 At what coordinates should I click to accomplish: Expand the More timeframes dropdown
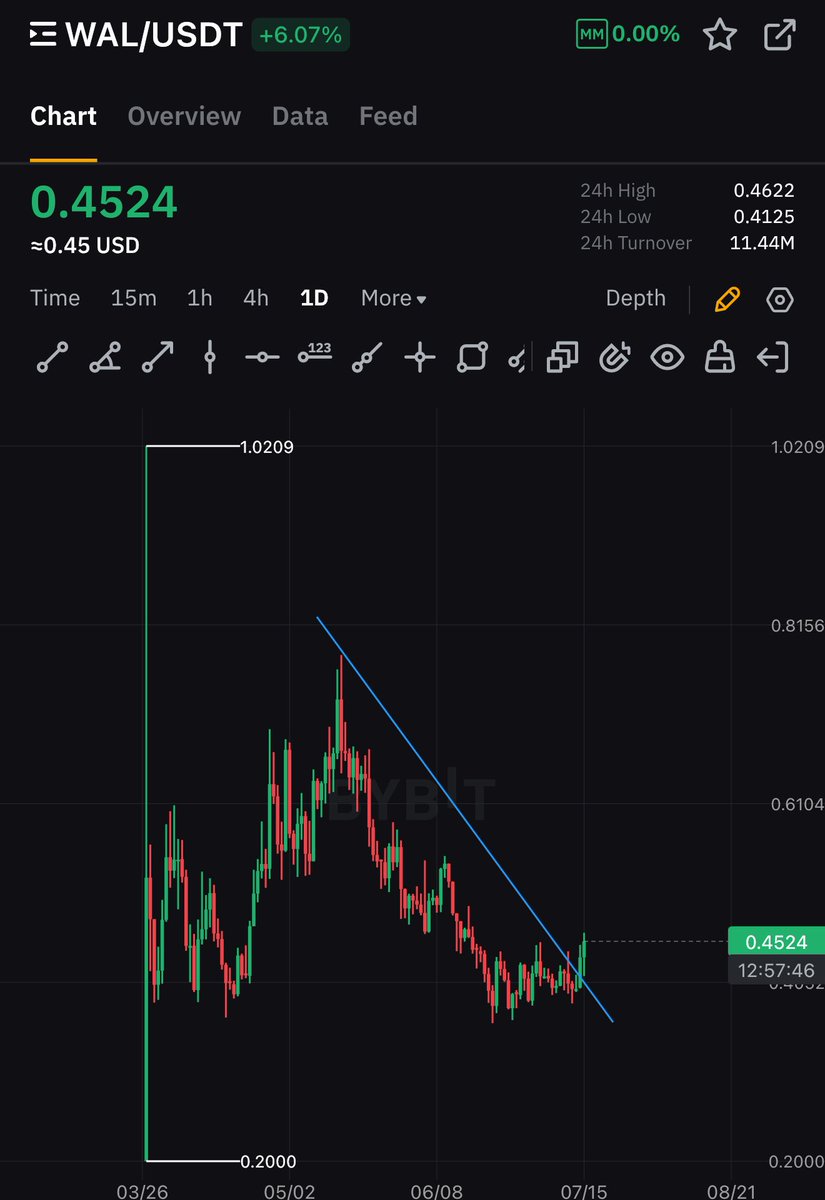coord(393,298)
